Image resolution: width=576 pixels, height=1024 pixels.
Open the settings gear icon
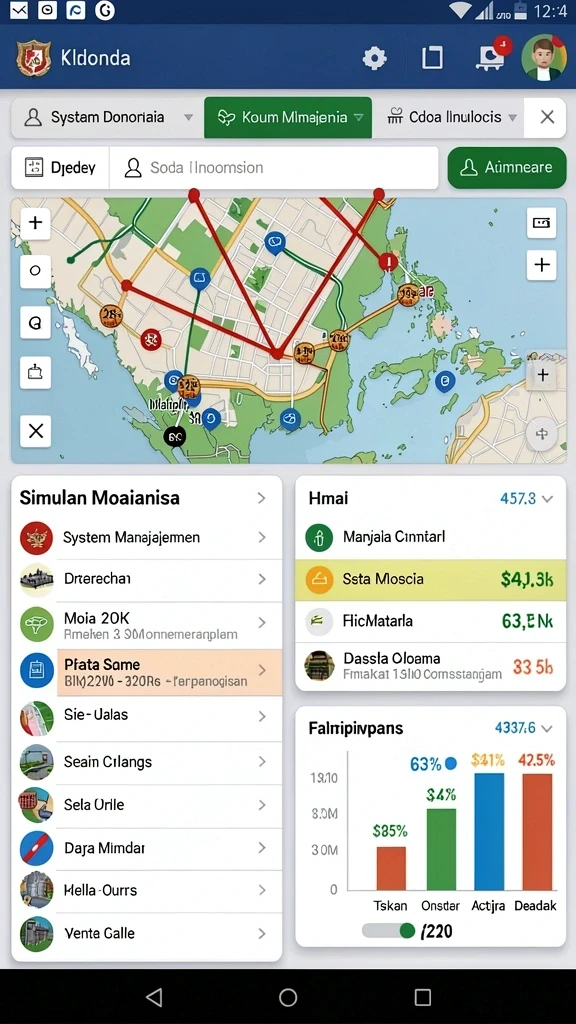point(374,58)
